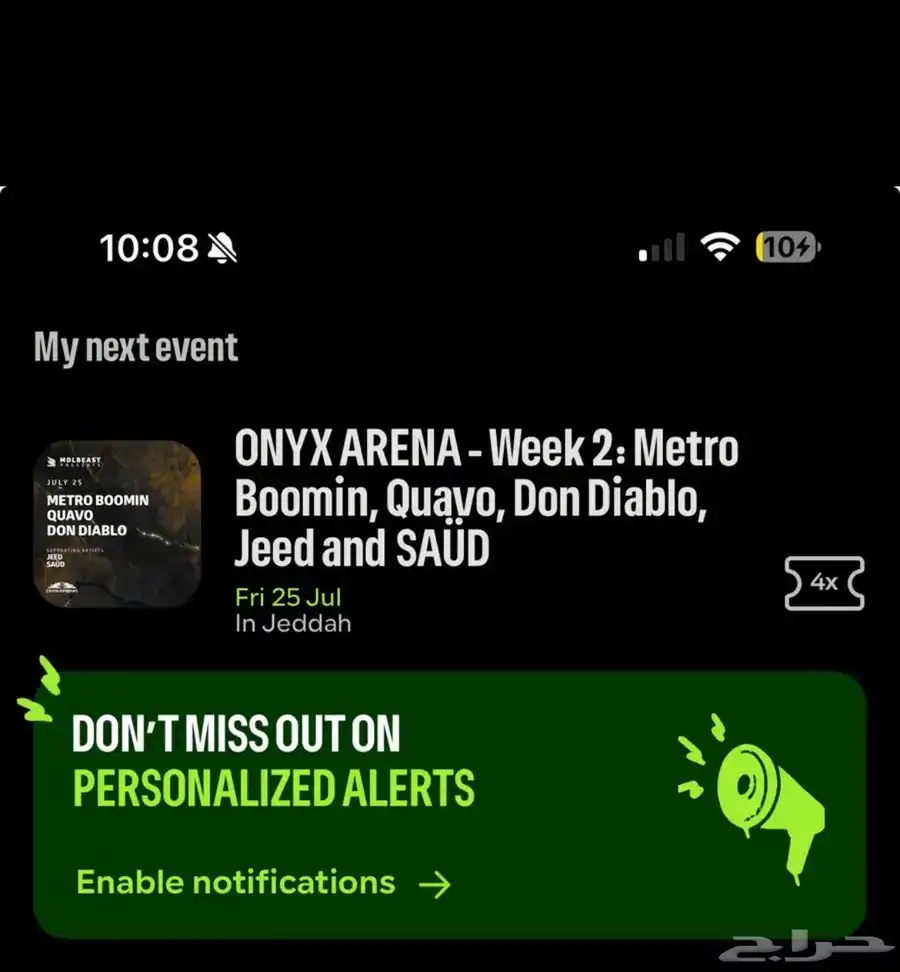Tap Enable notifications link
The image size is (900, 972).
coord(264,883)
